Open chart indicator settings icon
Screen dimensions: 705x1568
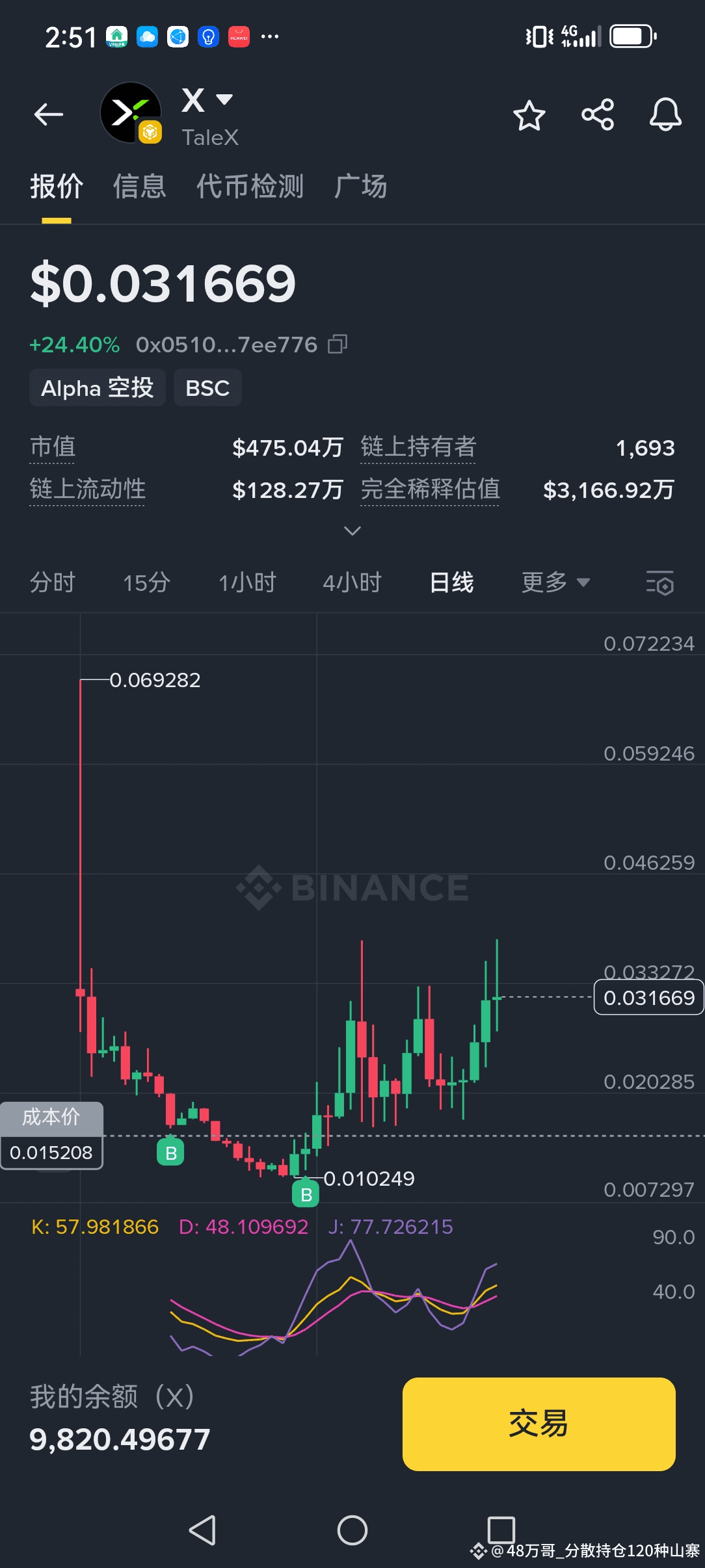click(659, 582)
